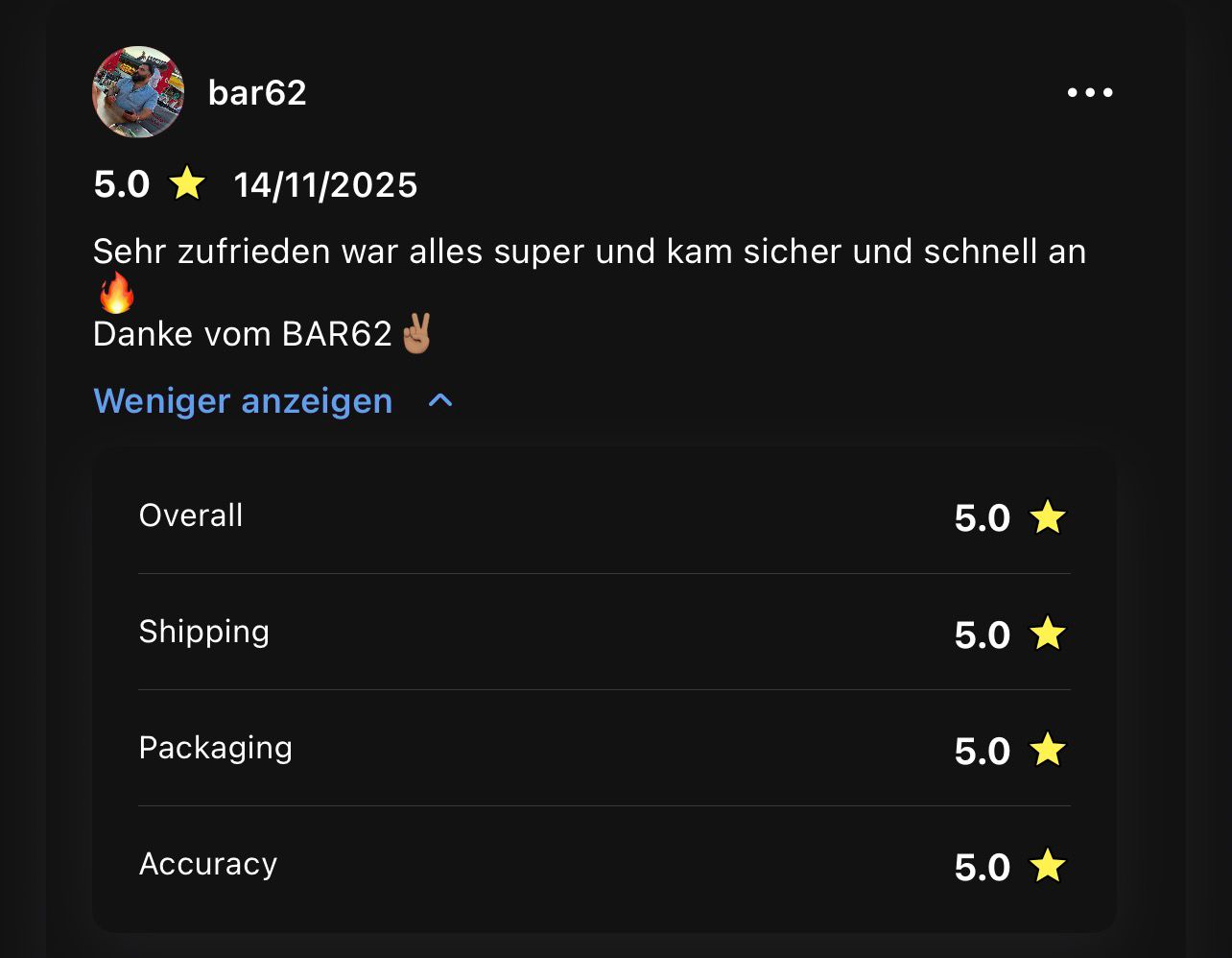Viewport: 1232px width, 958px height.
Task: Collapse review with Weniger anzeigen
Action: [x=244, y=401]
